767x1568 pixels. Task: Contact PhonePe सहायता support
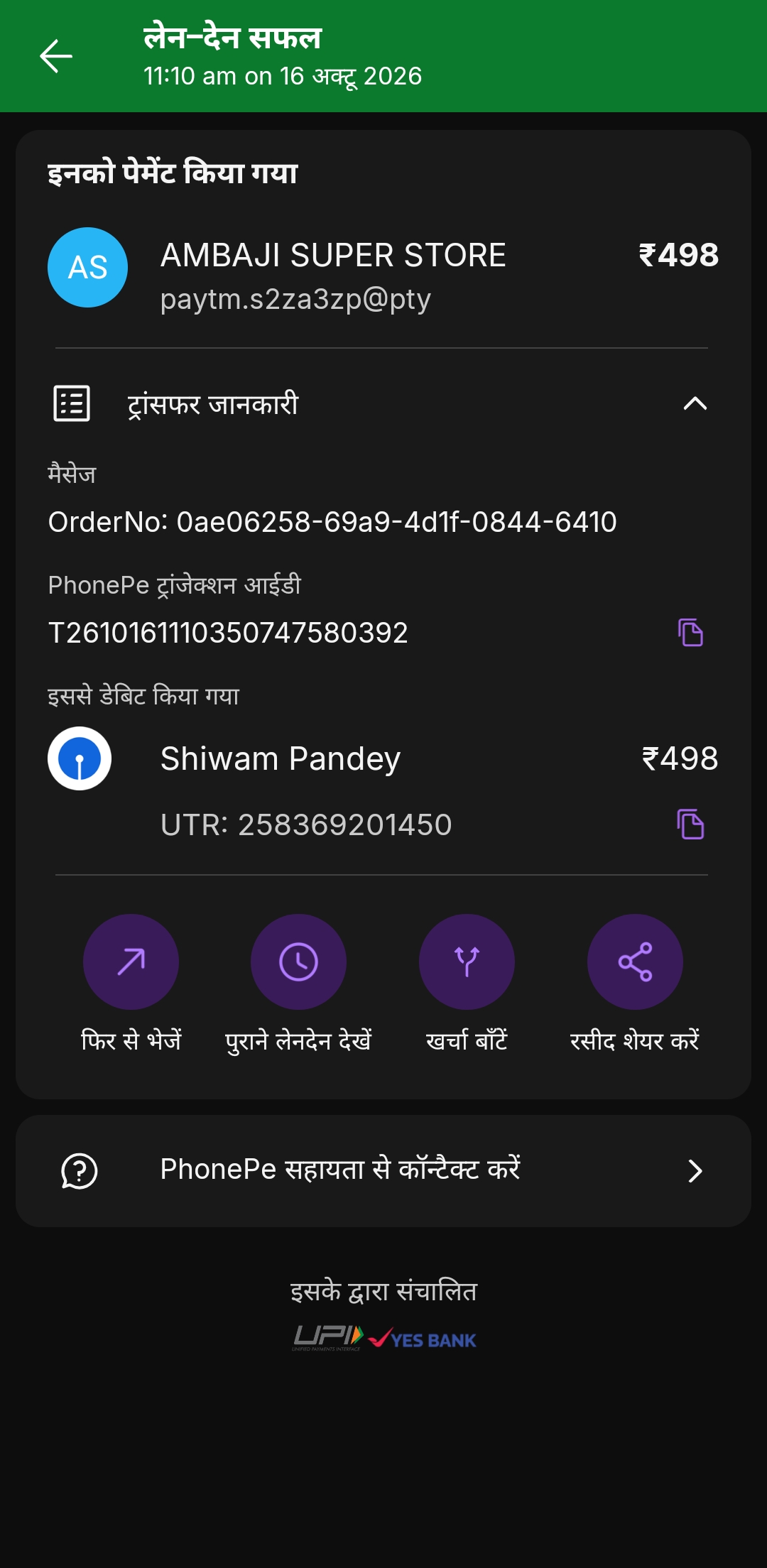coord(383,1170)
